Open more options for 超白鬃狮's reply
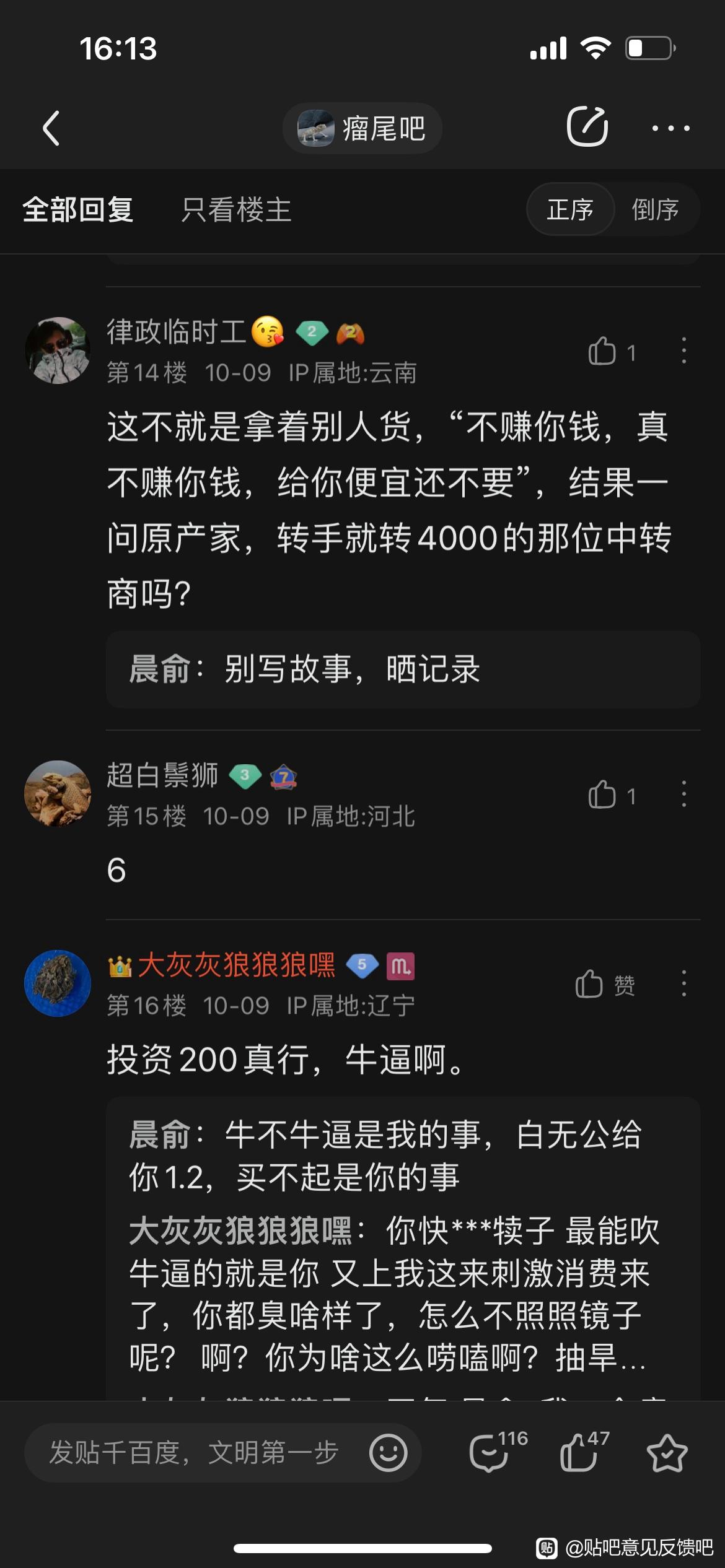Image resolution: width=725 pixels, height=1568 pixels. 683,794
